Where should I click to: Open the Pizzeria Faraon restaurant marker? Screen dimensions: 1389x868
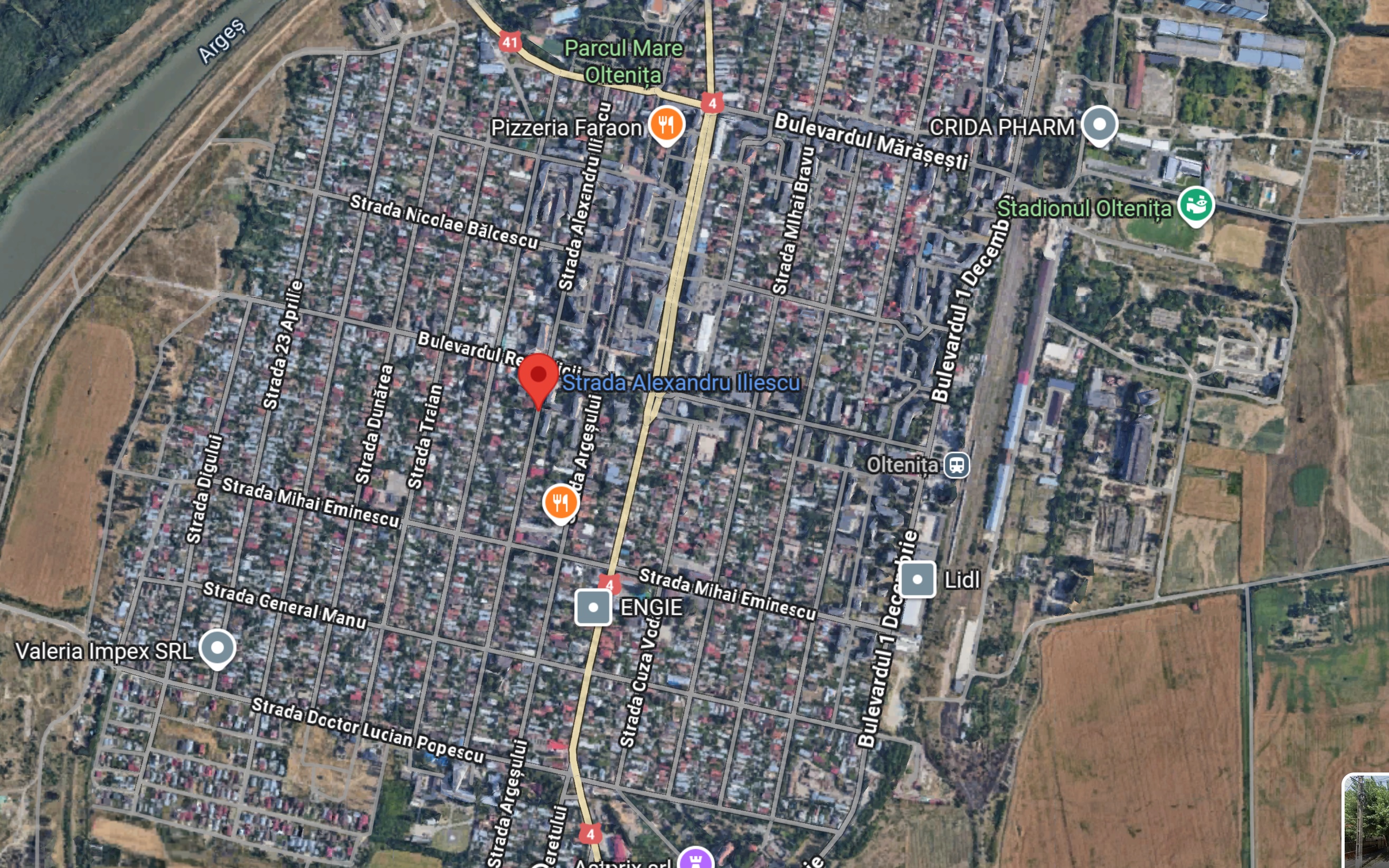coord(666,125)
